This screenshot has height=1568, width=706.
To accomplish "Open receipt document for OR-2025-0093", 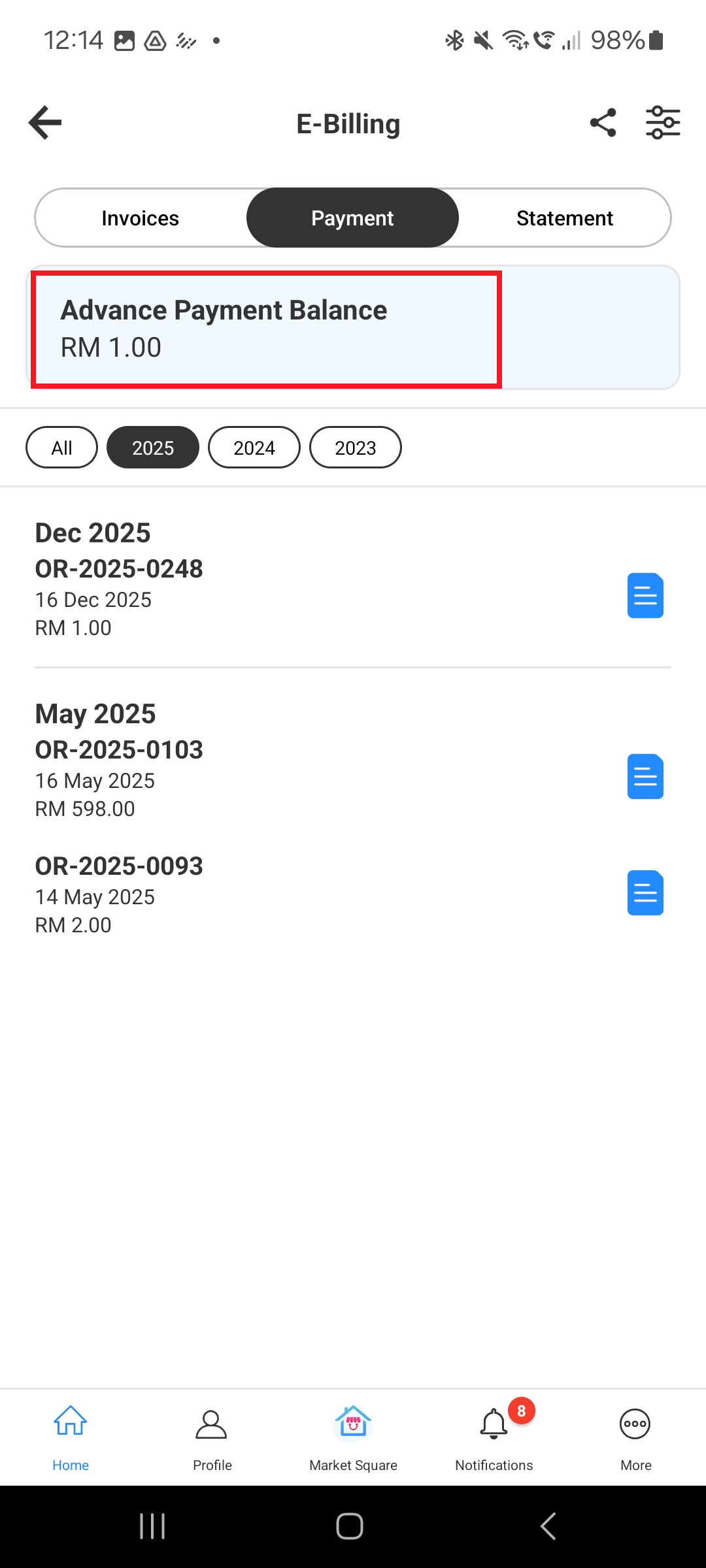I will click(645, 893).
